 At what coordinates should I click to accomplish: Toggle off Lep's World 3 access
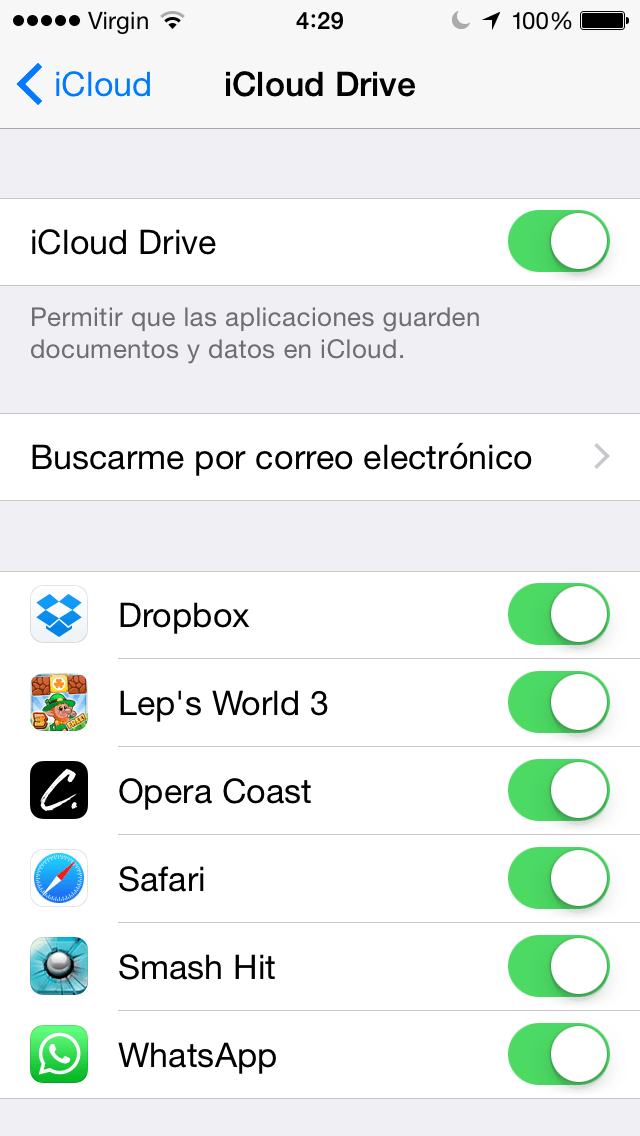coord(558,703)
